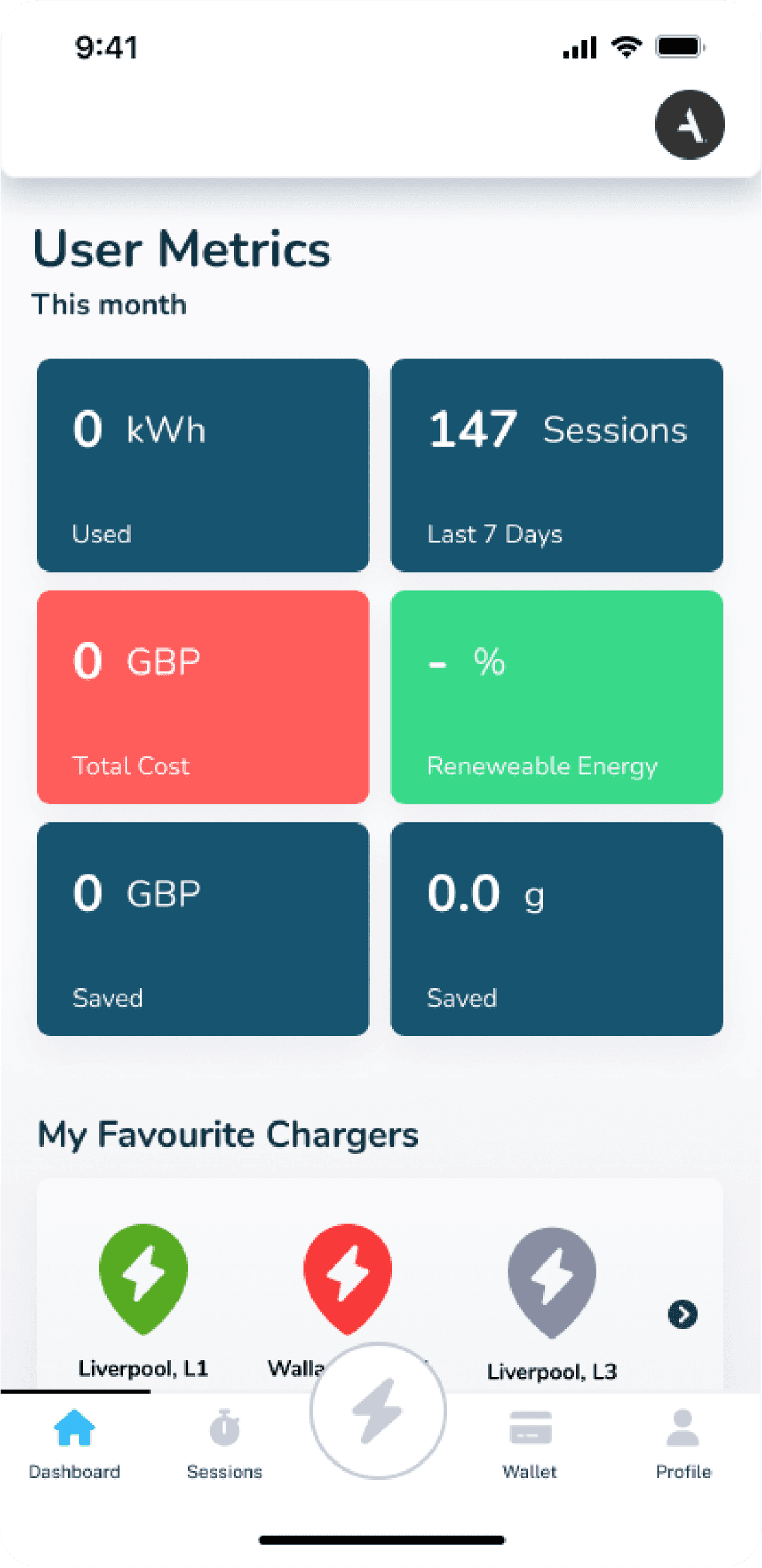Show next favourite chargers with arrow
Image resolution: width=762 pixels, height=1568 pixels.
682,1314
